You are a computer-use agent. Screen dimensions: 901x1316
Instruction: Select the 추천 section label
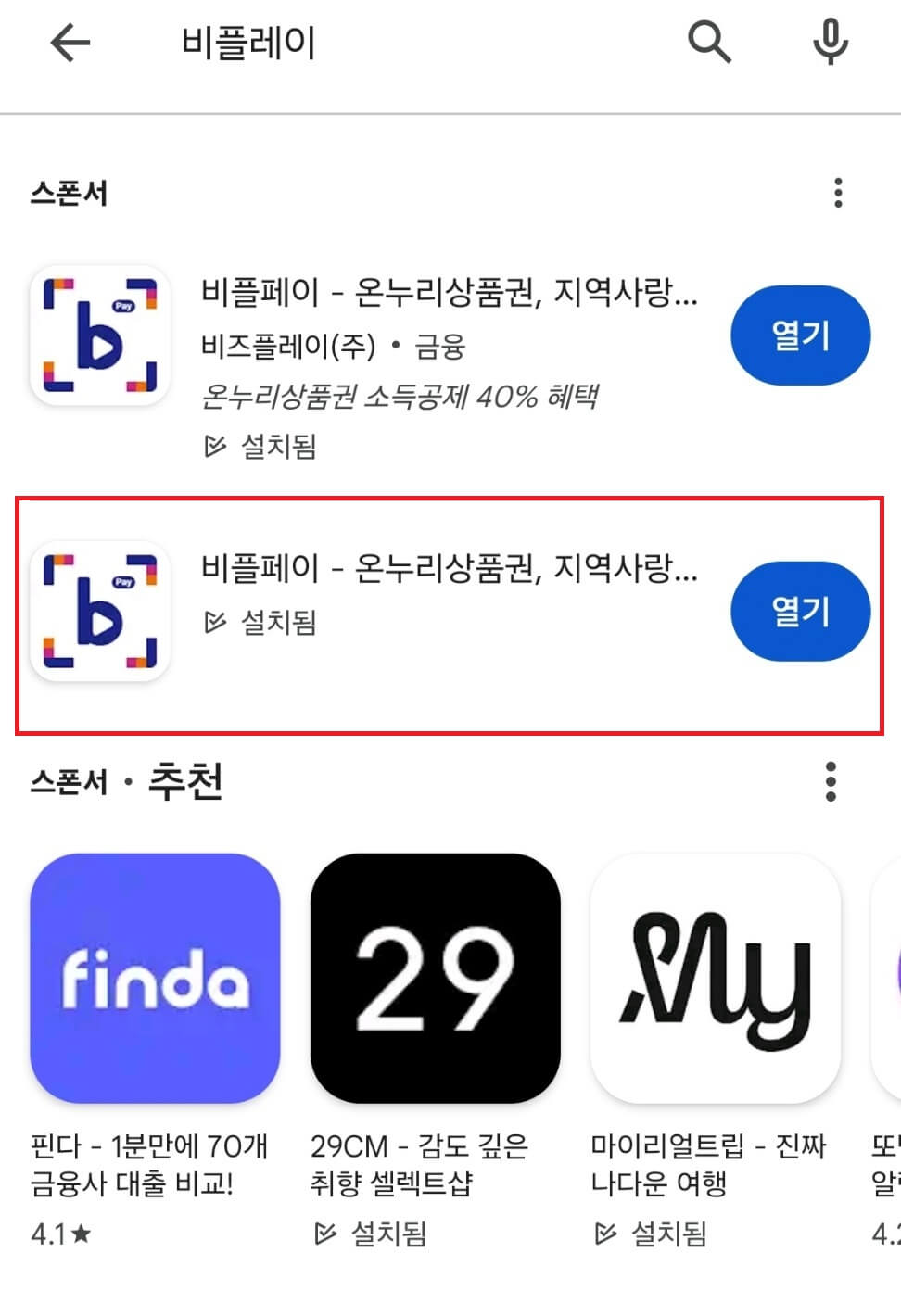coord(187,781)
